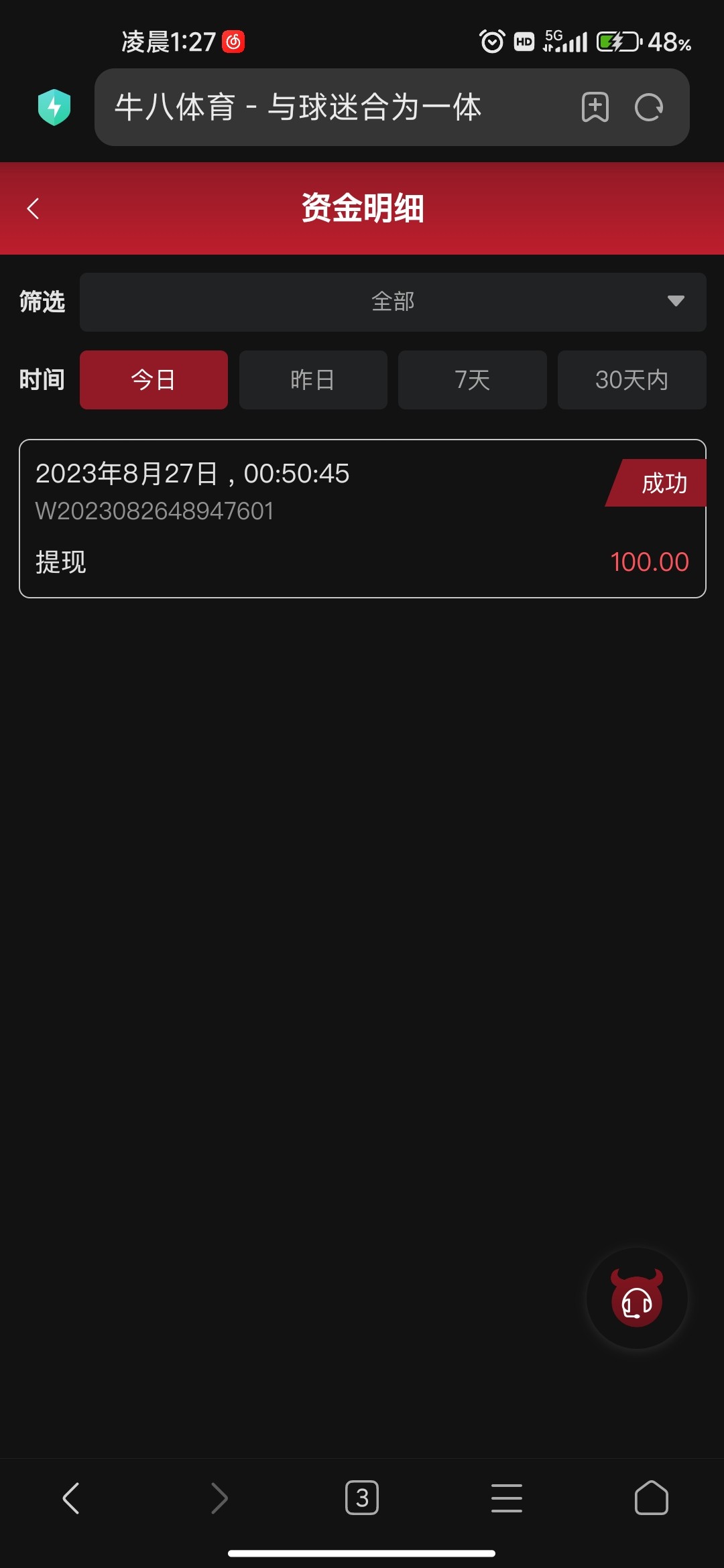Switch to 30天内 time filter
Image resolution: width=724 pixels, height=1568 pixels.
[631, 380]
